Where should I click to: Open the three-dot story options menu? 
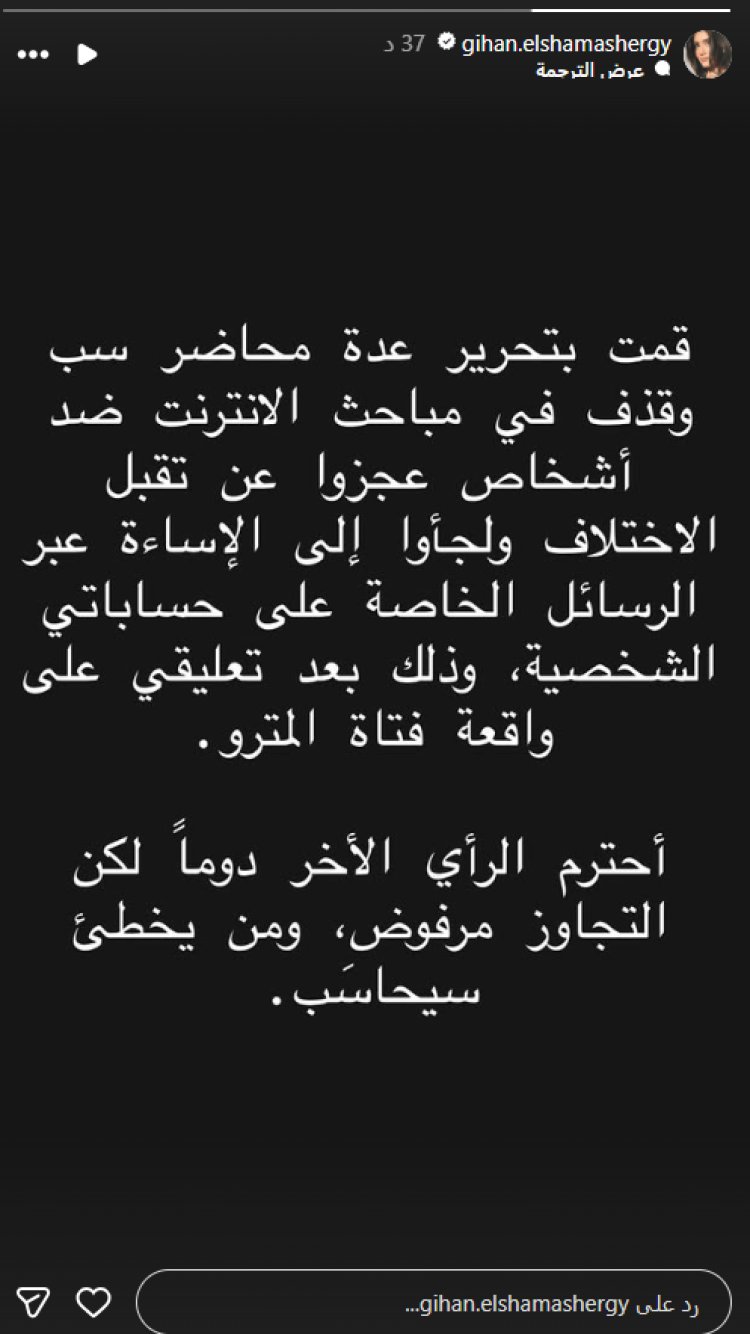pos(37,54)
